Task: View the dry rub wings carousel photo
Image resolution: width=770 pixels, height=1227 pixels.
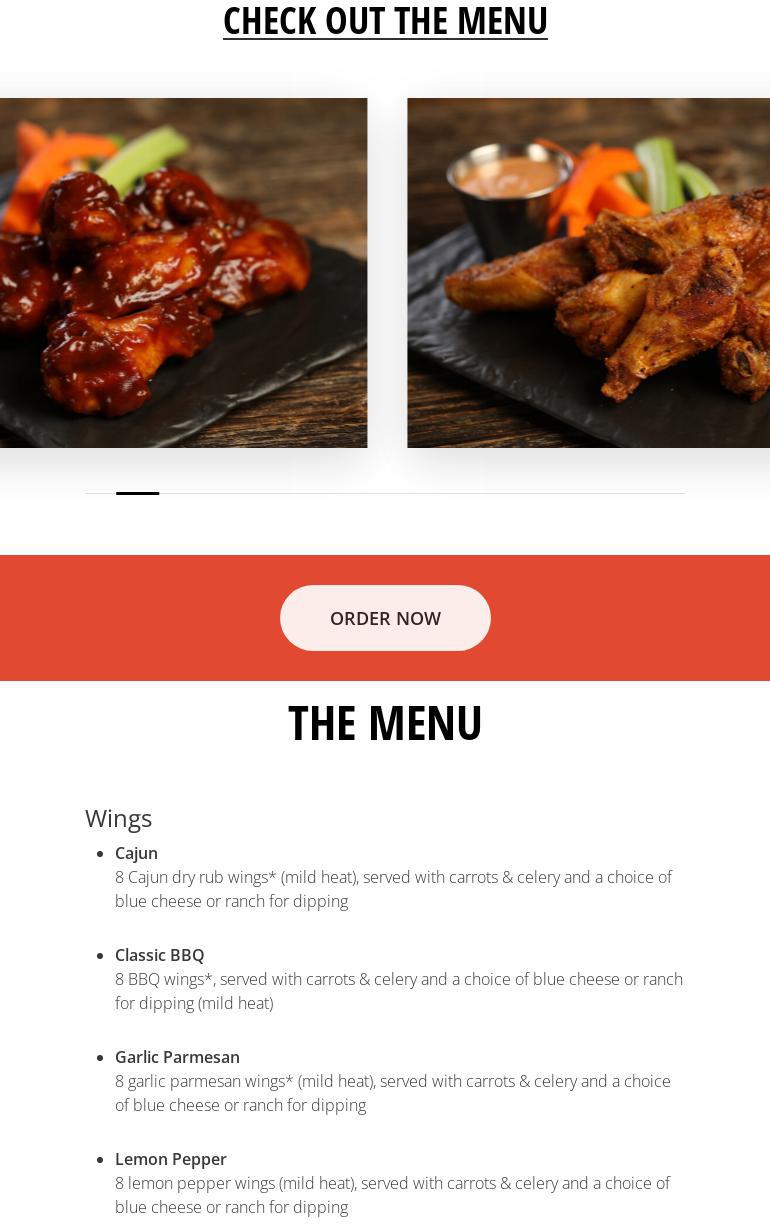Action: [x=588, y=272]
